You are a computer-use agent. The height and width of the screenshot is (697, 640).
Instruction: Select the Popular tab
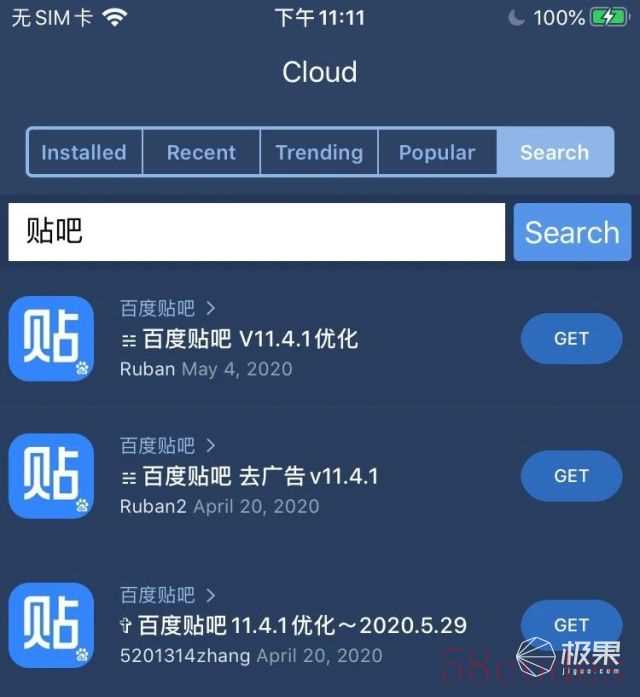click(x=437, y=153)
